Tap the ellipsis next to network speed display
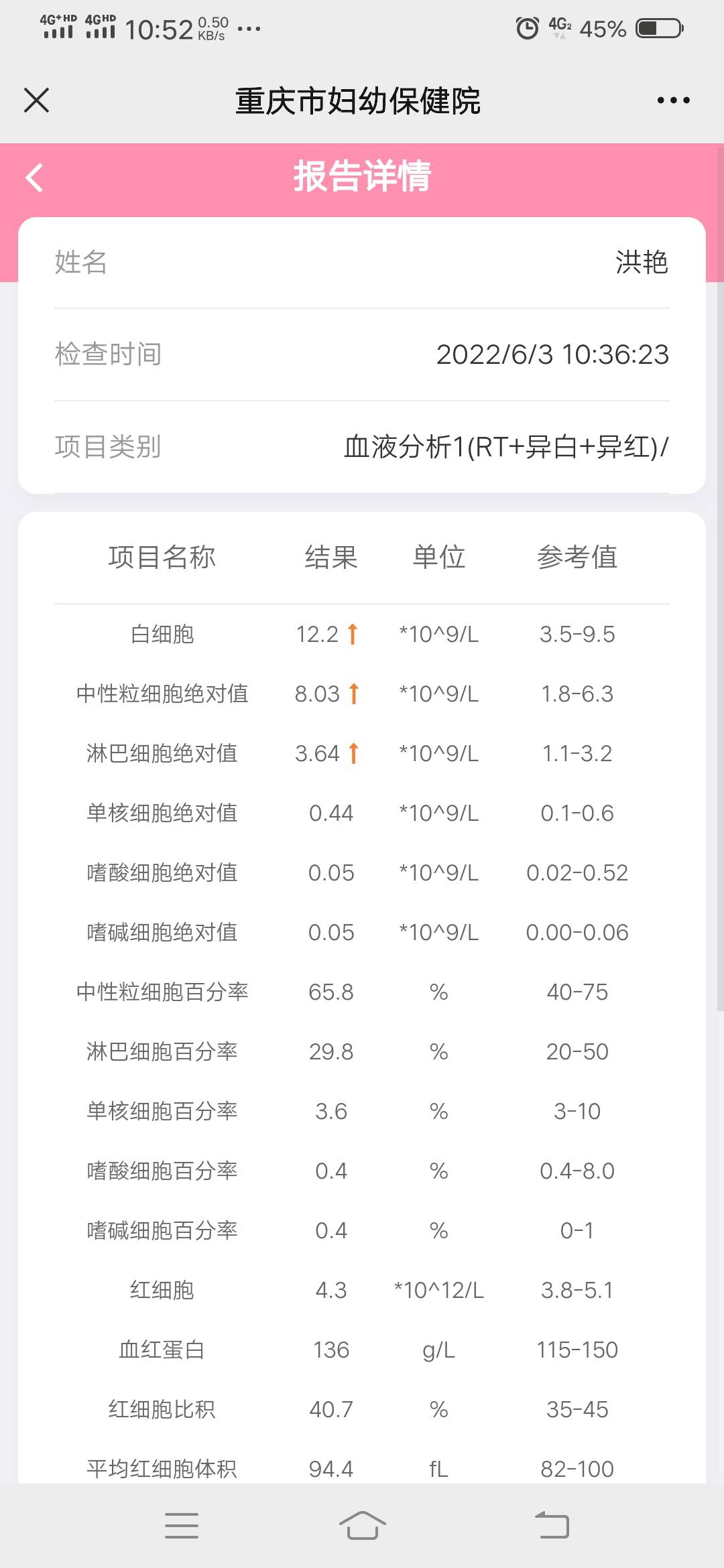The image size is (724, 1568). [x=249, y=29]
